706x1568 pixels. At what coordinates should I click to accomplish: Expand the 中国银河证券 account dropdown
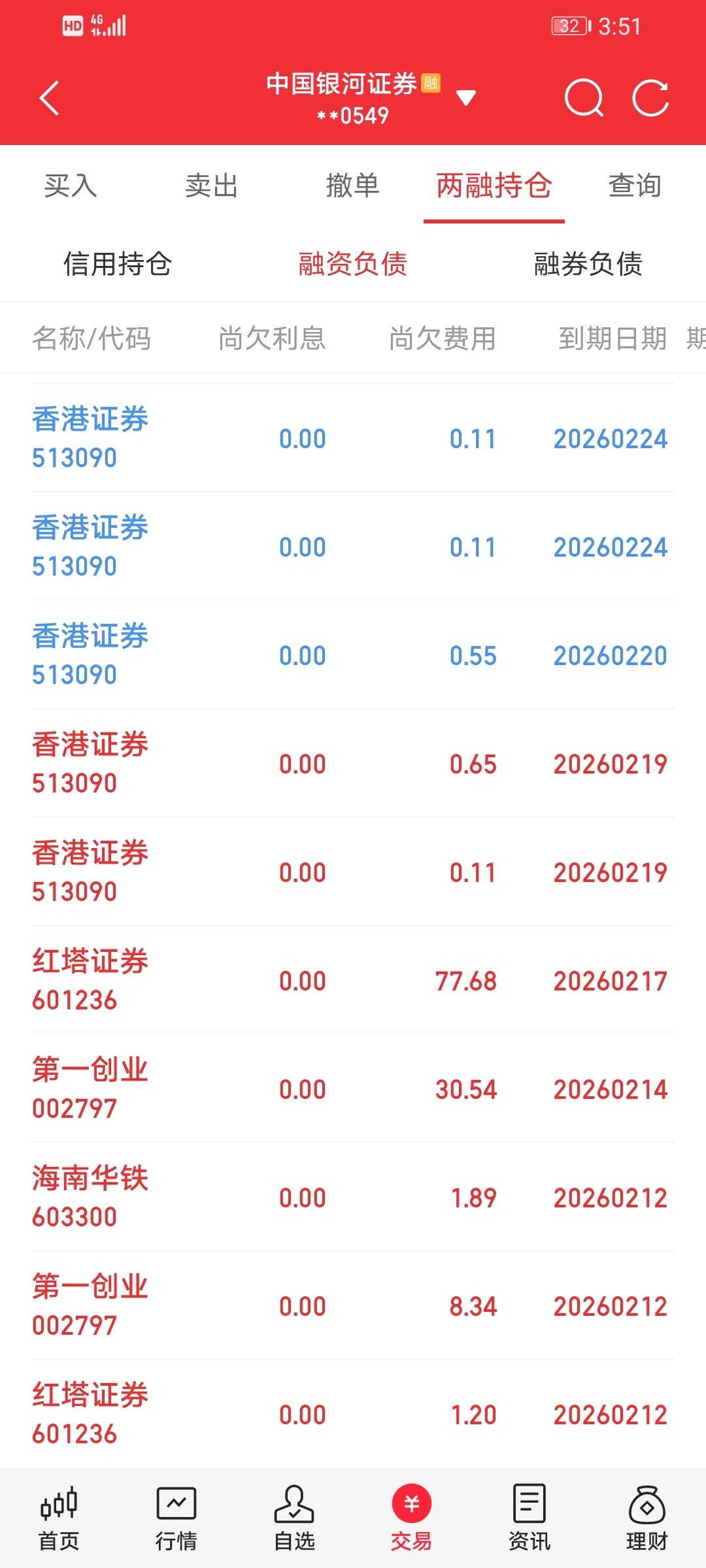465,99
